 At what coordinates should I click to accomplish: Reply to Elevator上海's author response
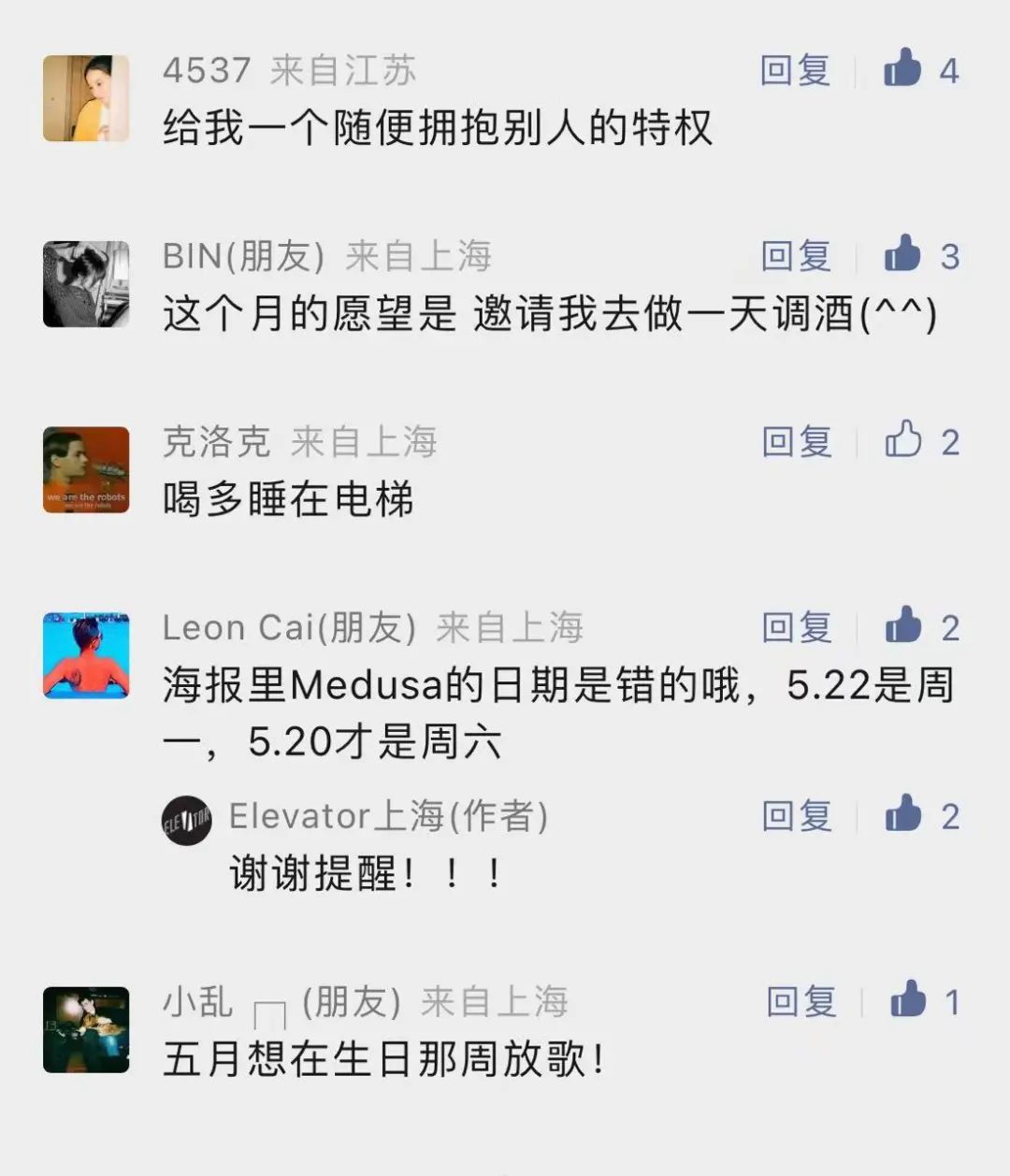(796, 816)
